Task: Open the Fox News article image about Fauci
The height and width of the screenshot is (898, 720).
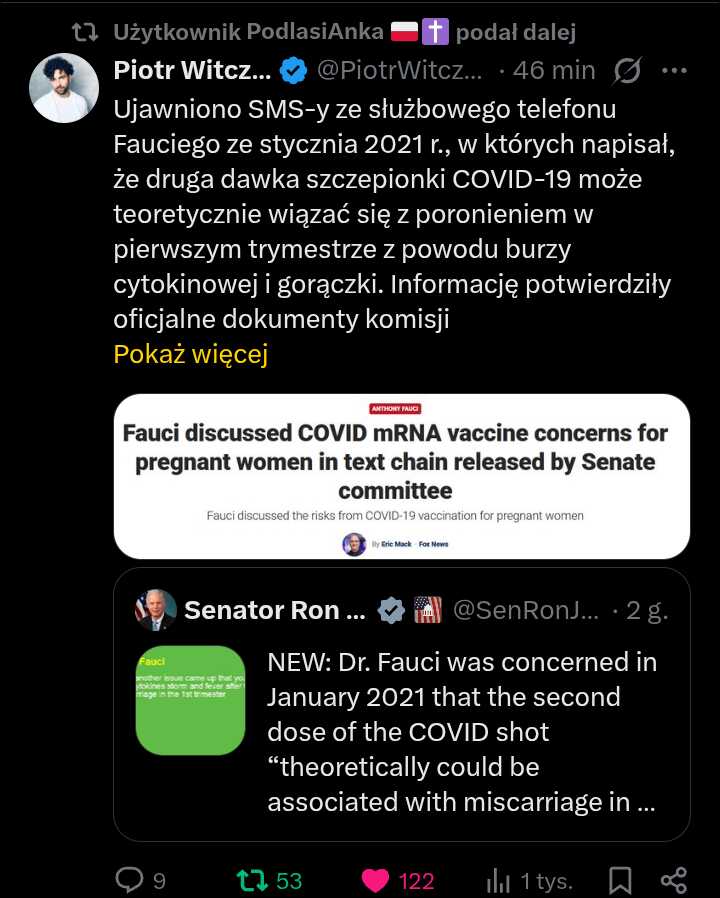Action: tap(402, 476)
